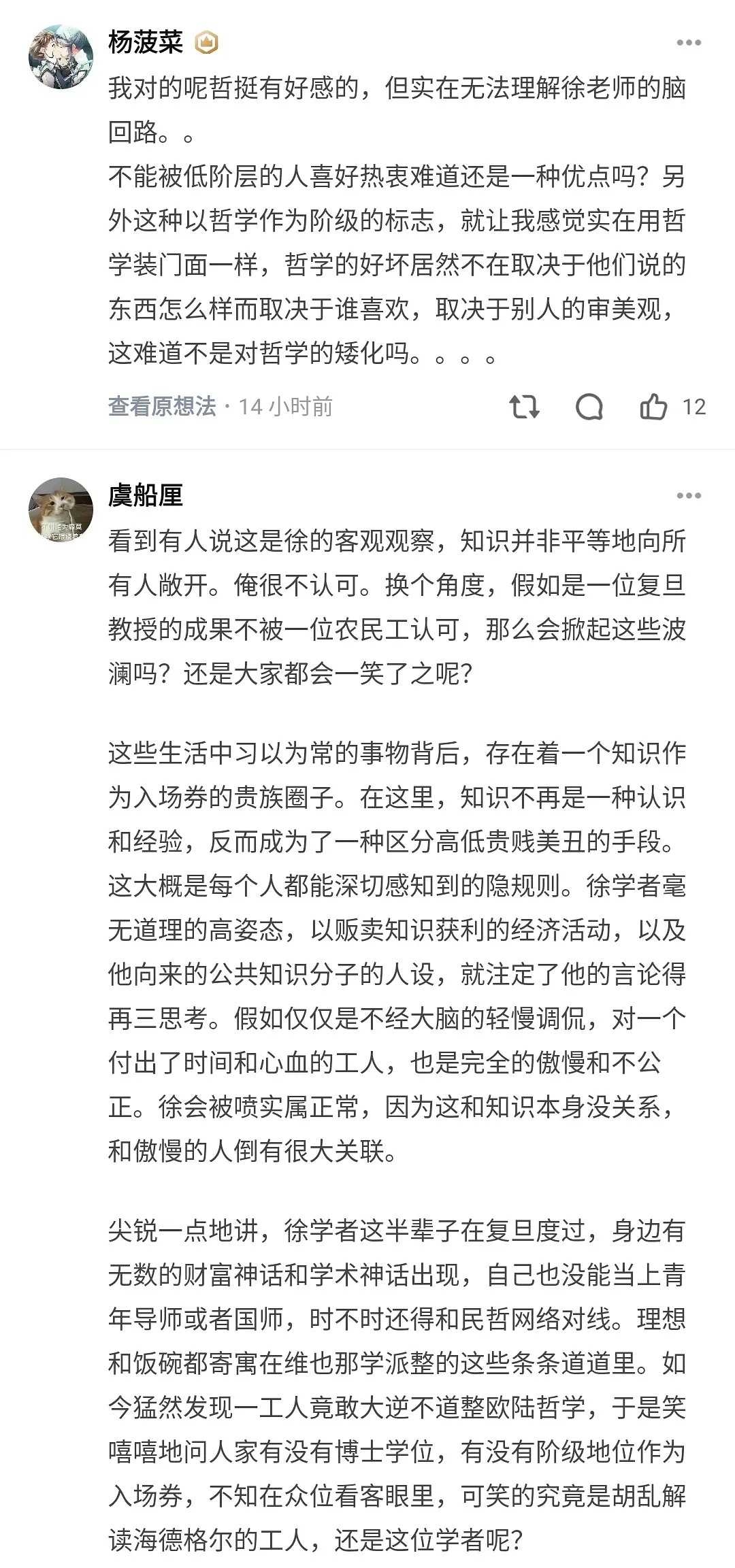Like 杨菠菜's post with 12 likes
This screenshot has height=1568, width=735.
coord(654,407)
